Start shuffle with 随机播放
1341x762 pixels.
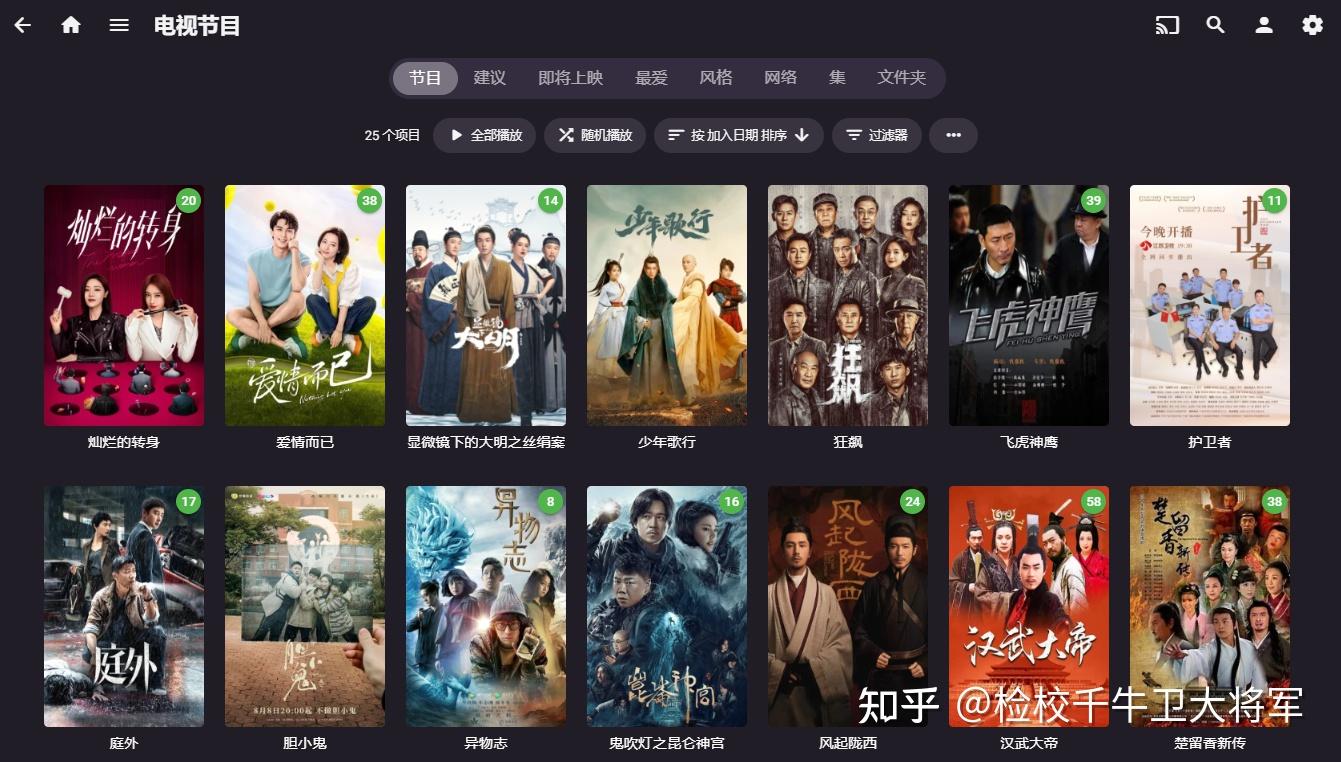click(x=595, y=135)
